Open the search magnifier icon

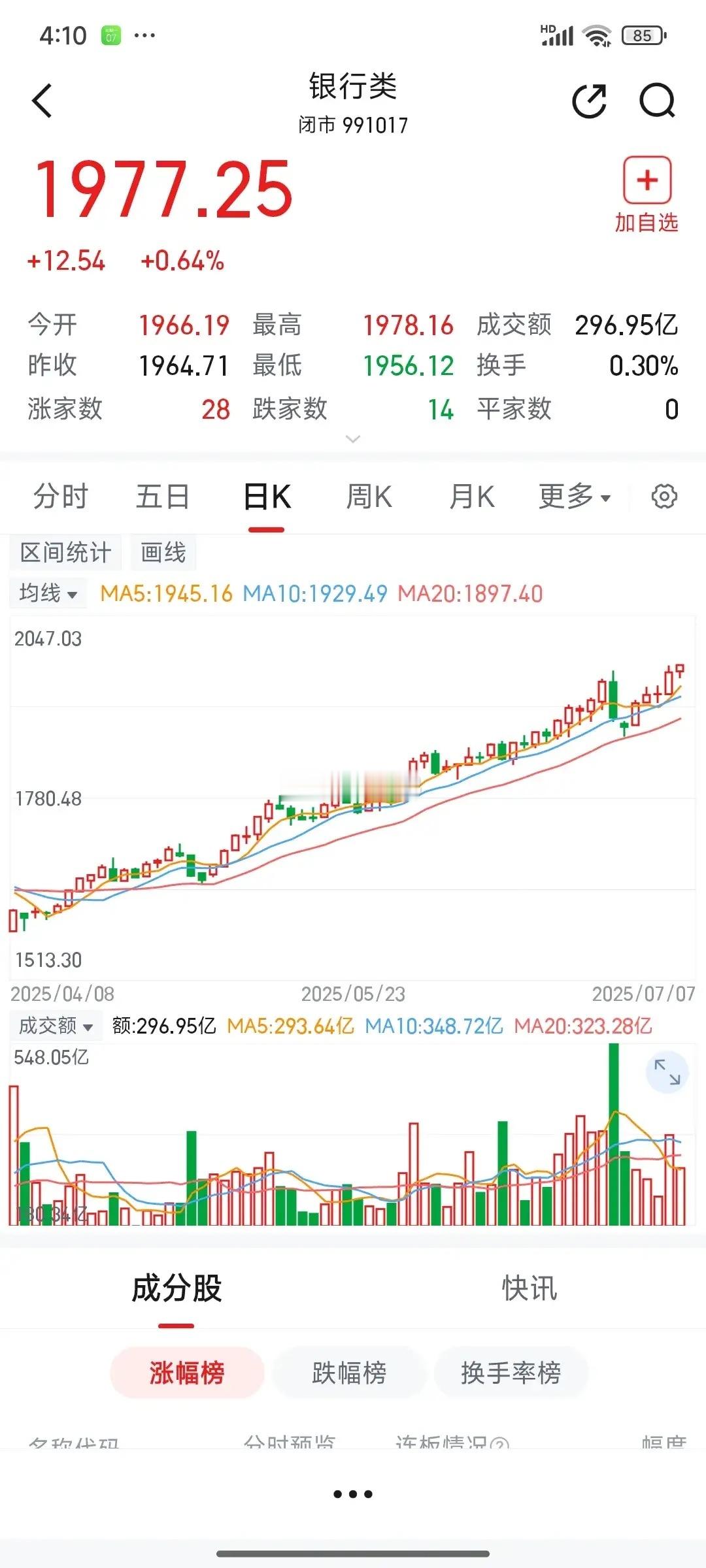[657, 101]
